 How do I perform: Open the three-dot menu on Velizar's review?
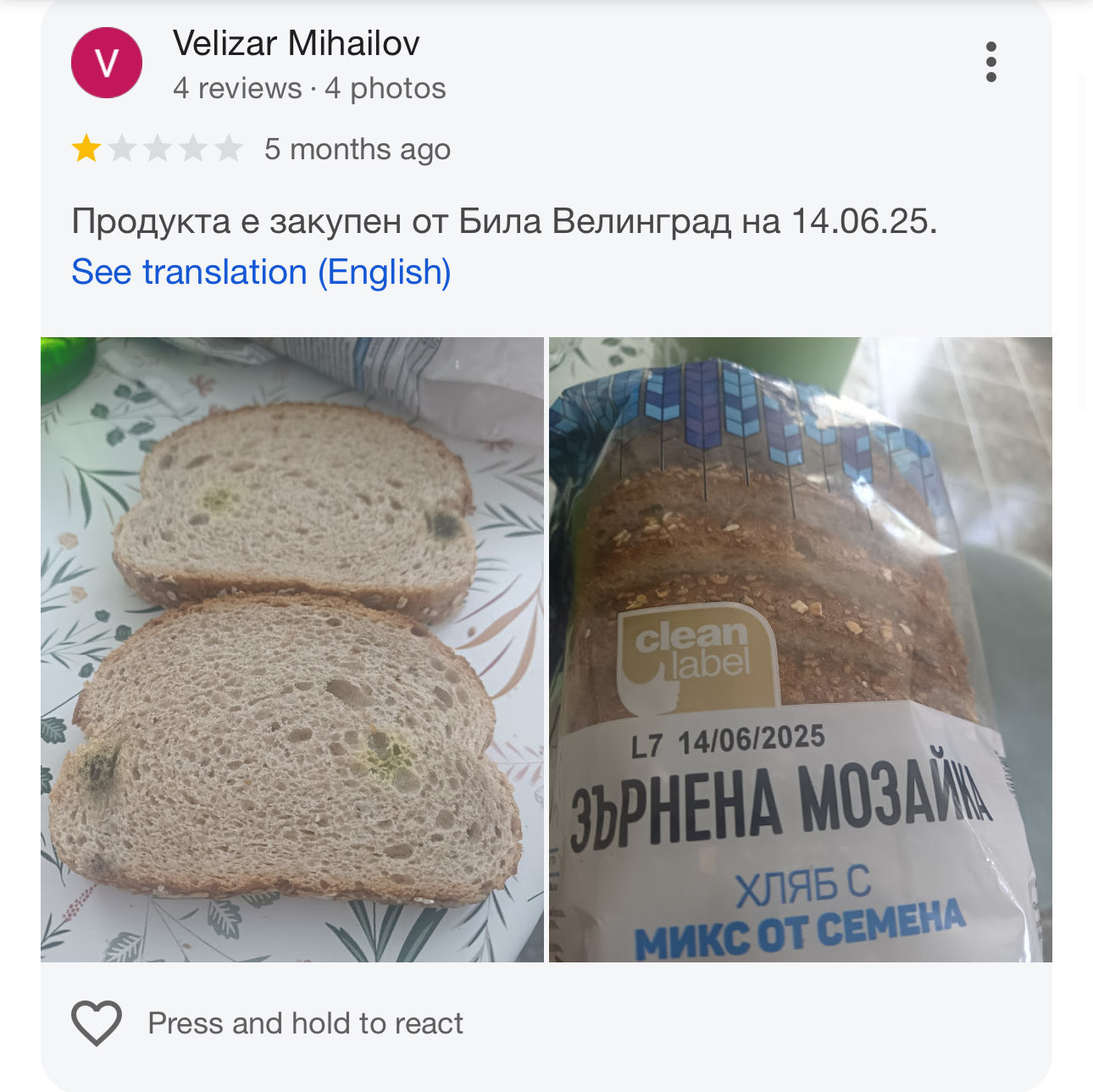click(990, 62)
